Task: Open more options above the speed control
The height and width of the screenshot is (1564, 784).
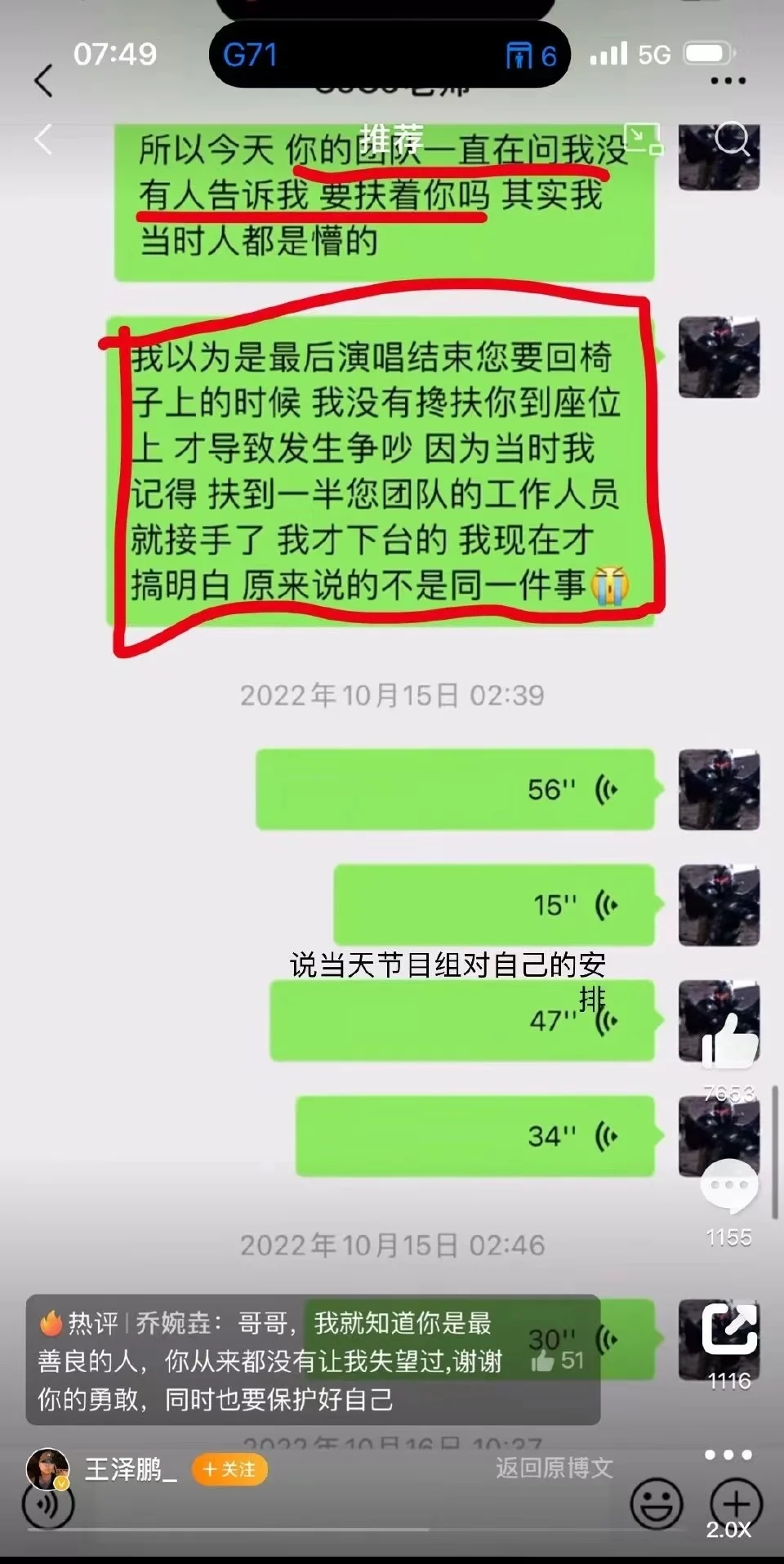Action: [728, 1455]
